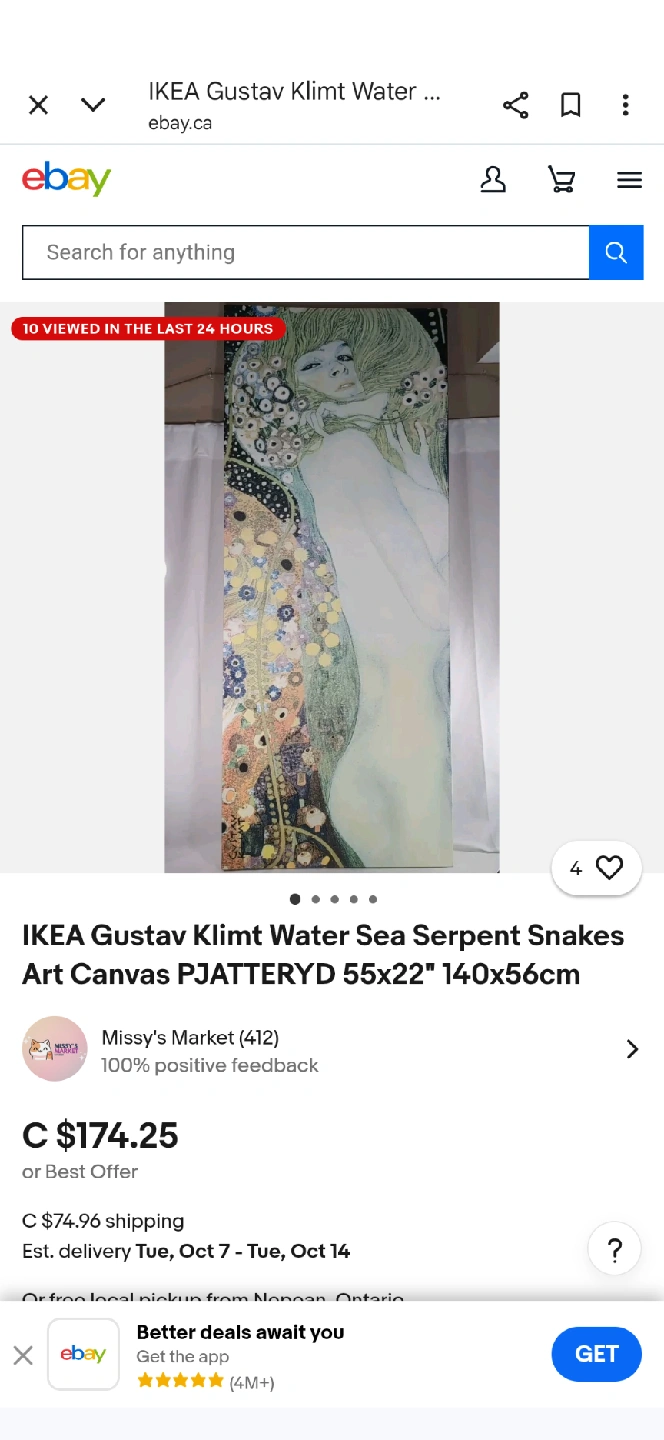Tap the blue search magnifier button
Viewport: 664px width, 1440px height.
(616, 252)
